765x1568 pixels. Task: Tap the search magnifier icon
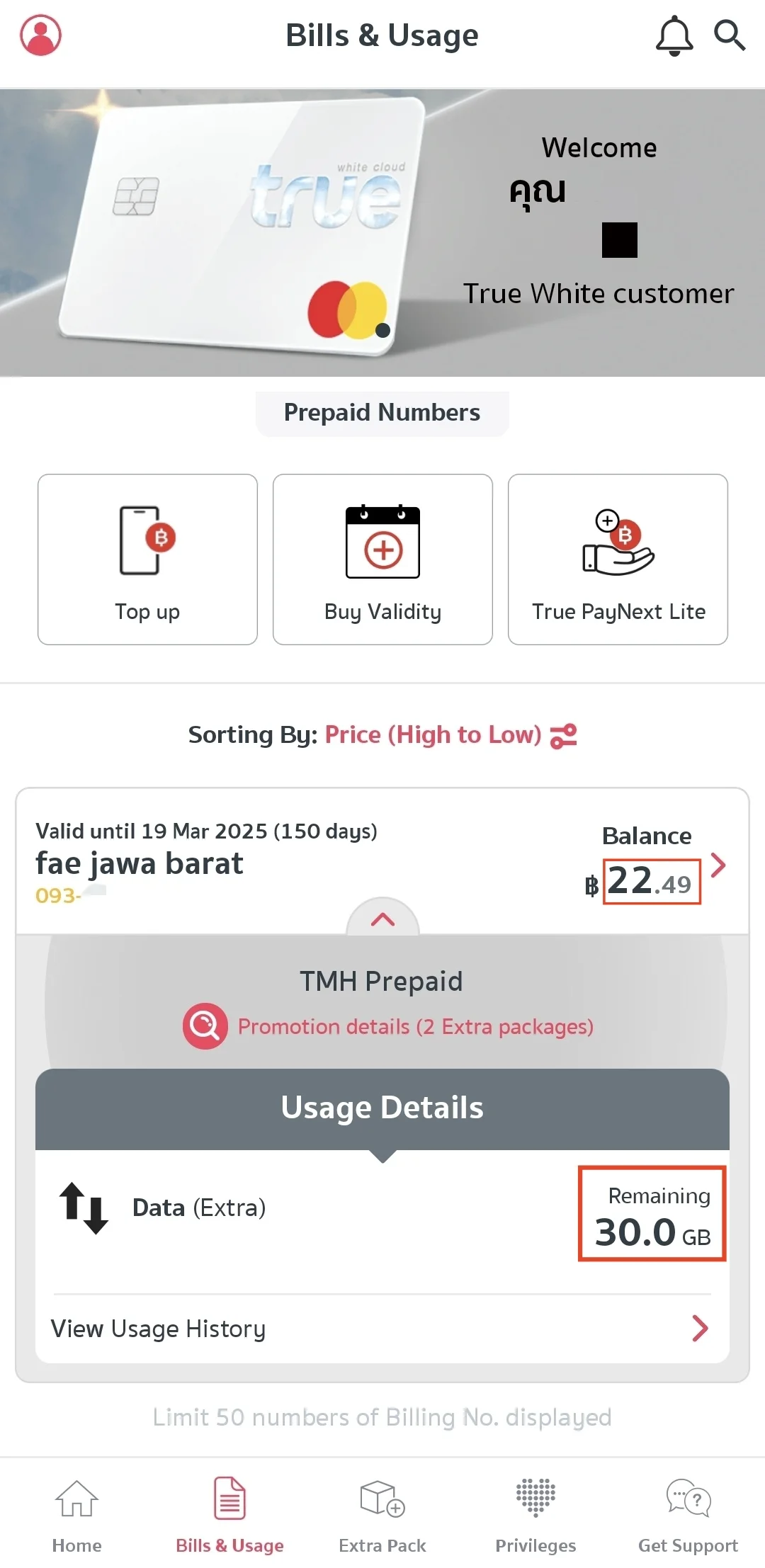click(x=729, y=35)
